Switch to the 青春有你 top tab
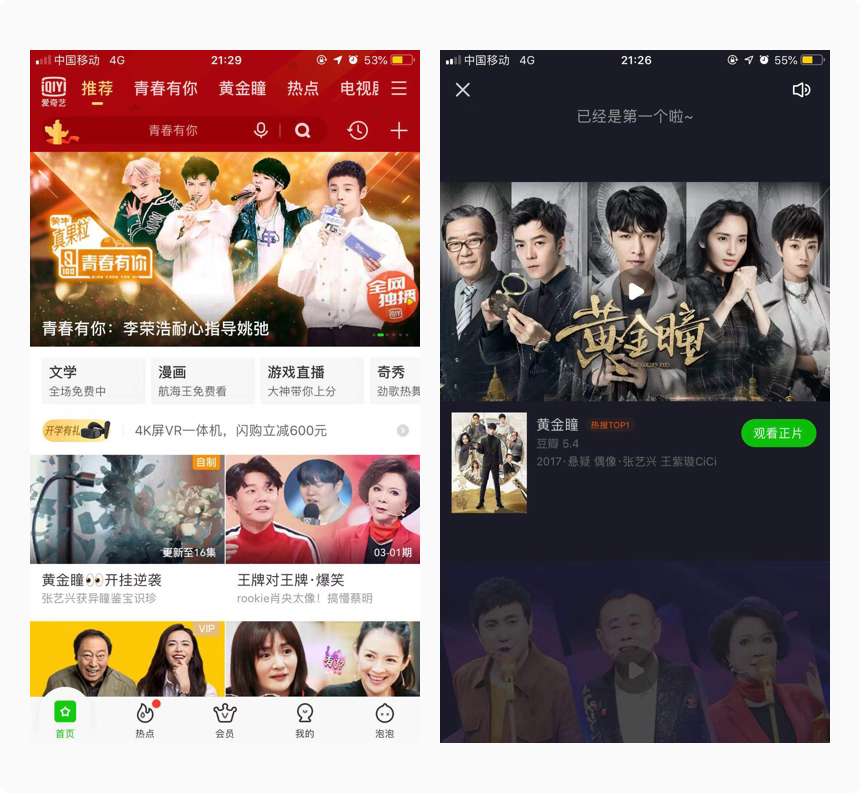This screenshot has height=793, width=860. click(x=166, y=88)
